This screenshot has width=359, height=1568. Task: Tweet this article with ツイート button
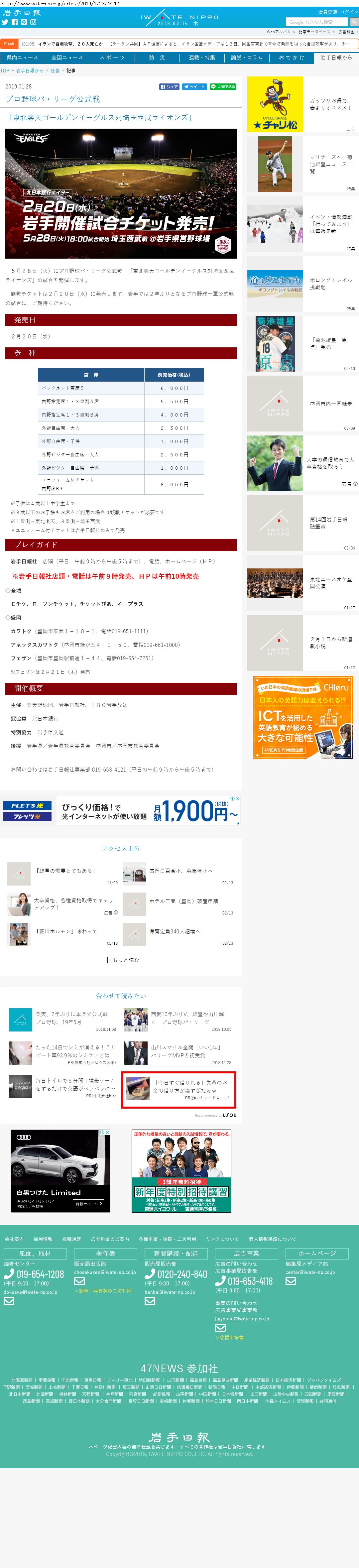(194, 87)
